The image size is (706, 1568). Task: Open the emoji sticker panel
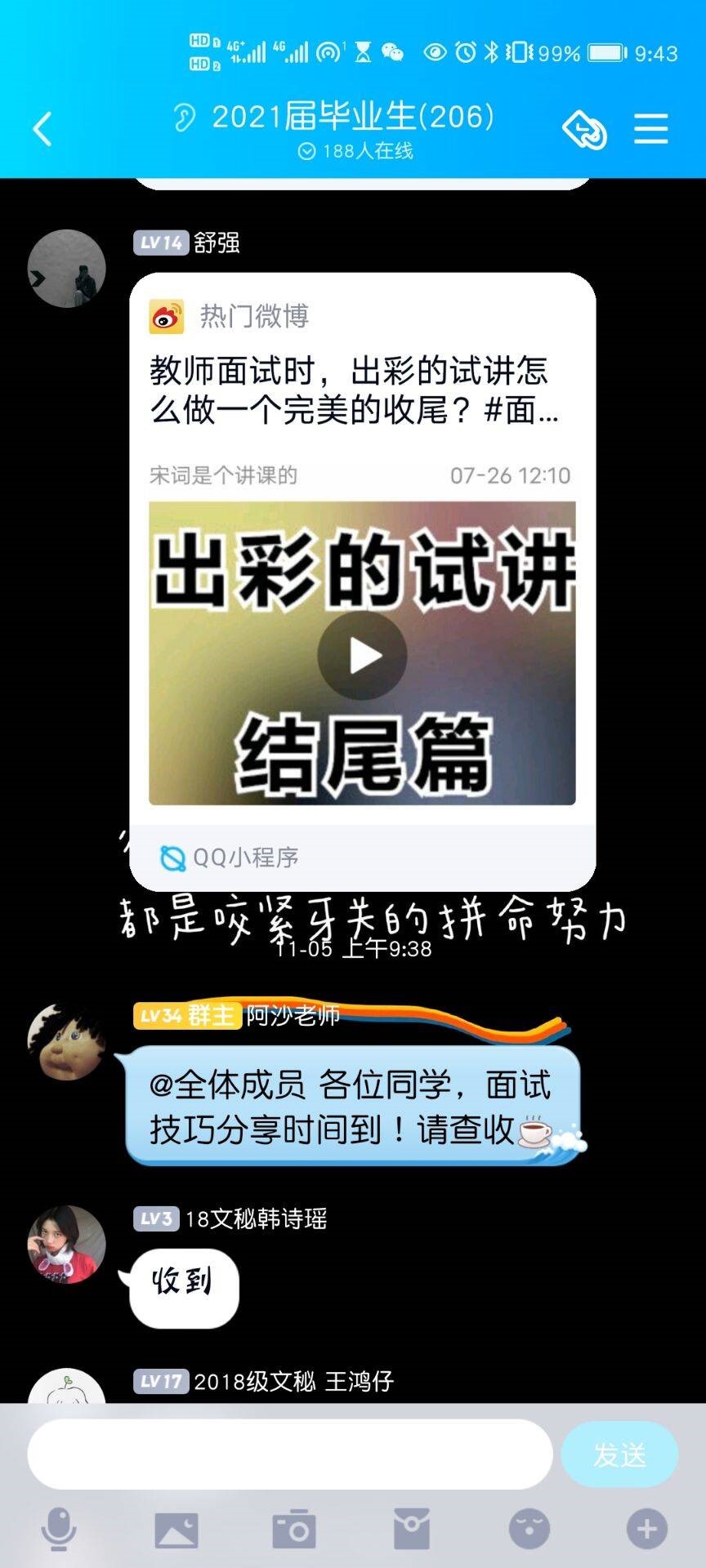click(529, 1529)
